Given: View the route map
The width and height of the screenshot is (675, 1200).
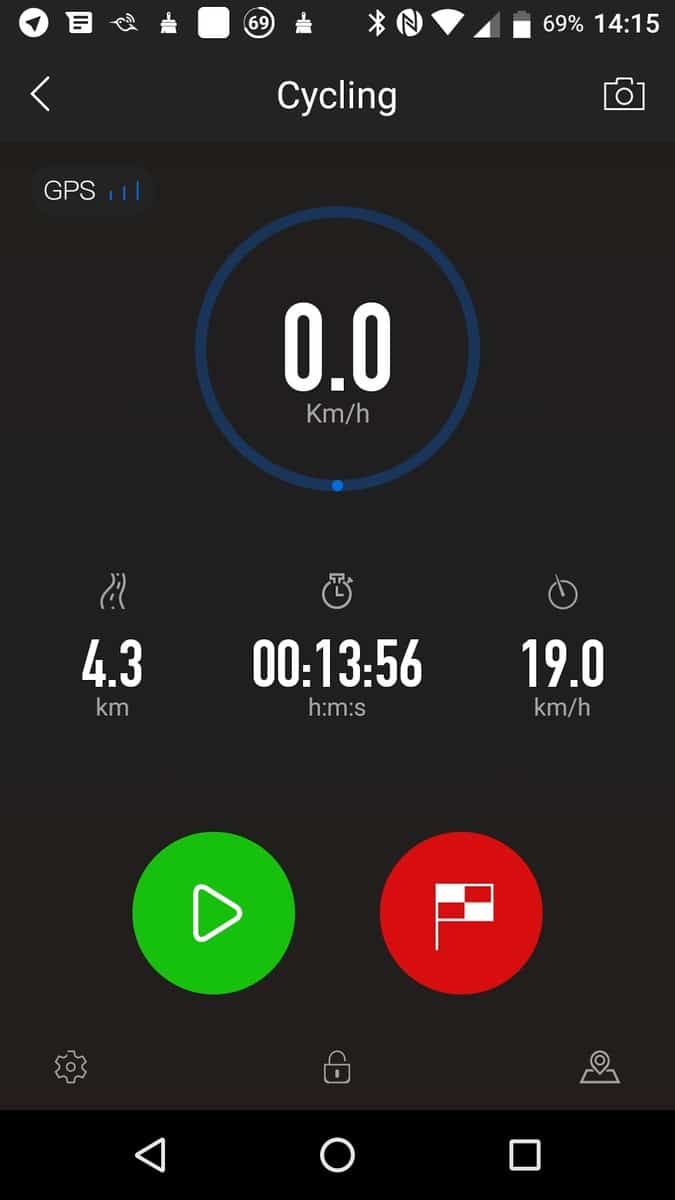Looking at the screenshot, I should (x=600, y=1067).
